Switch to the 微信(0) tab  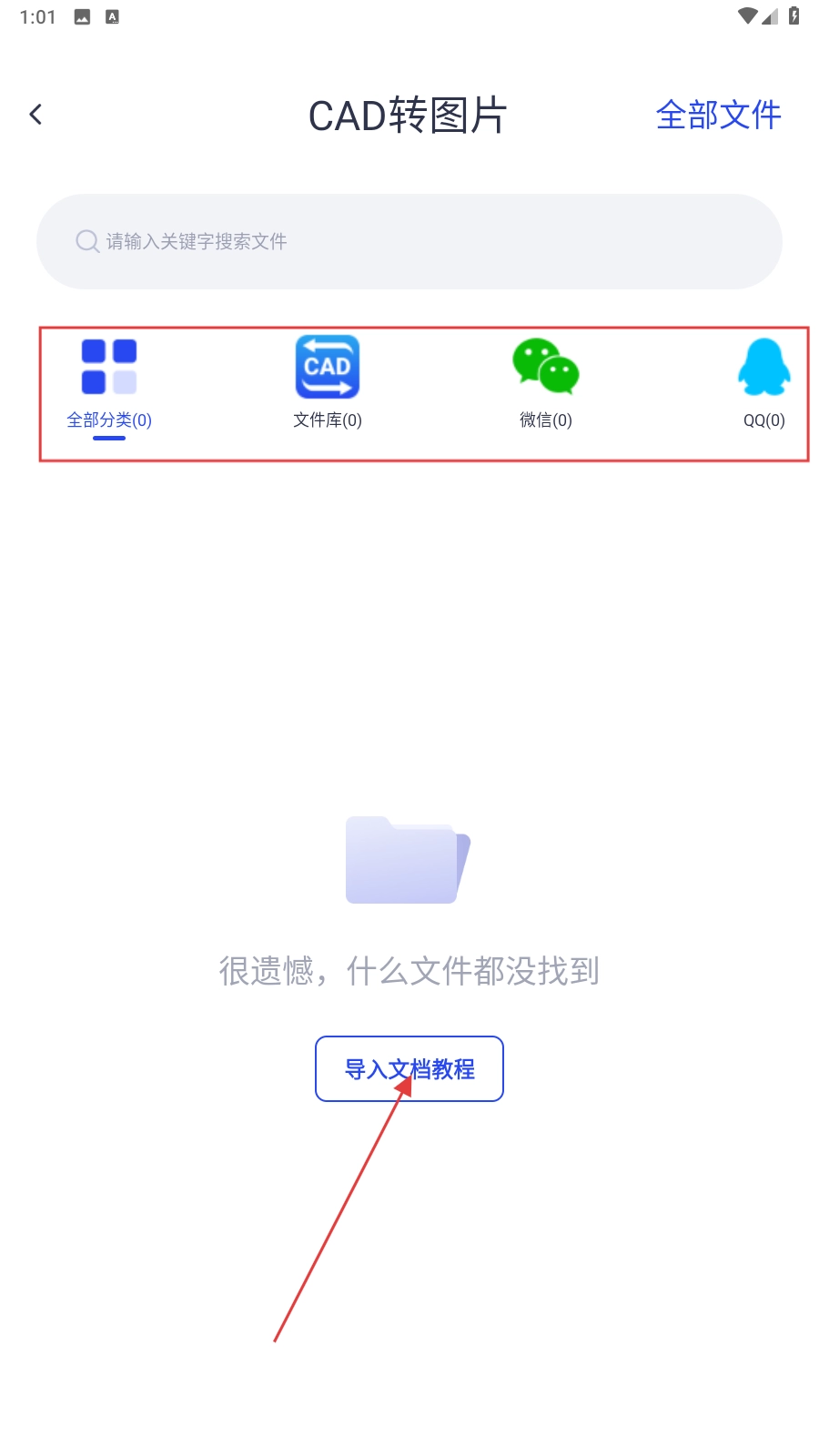(x=545, y=383)
